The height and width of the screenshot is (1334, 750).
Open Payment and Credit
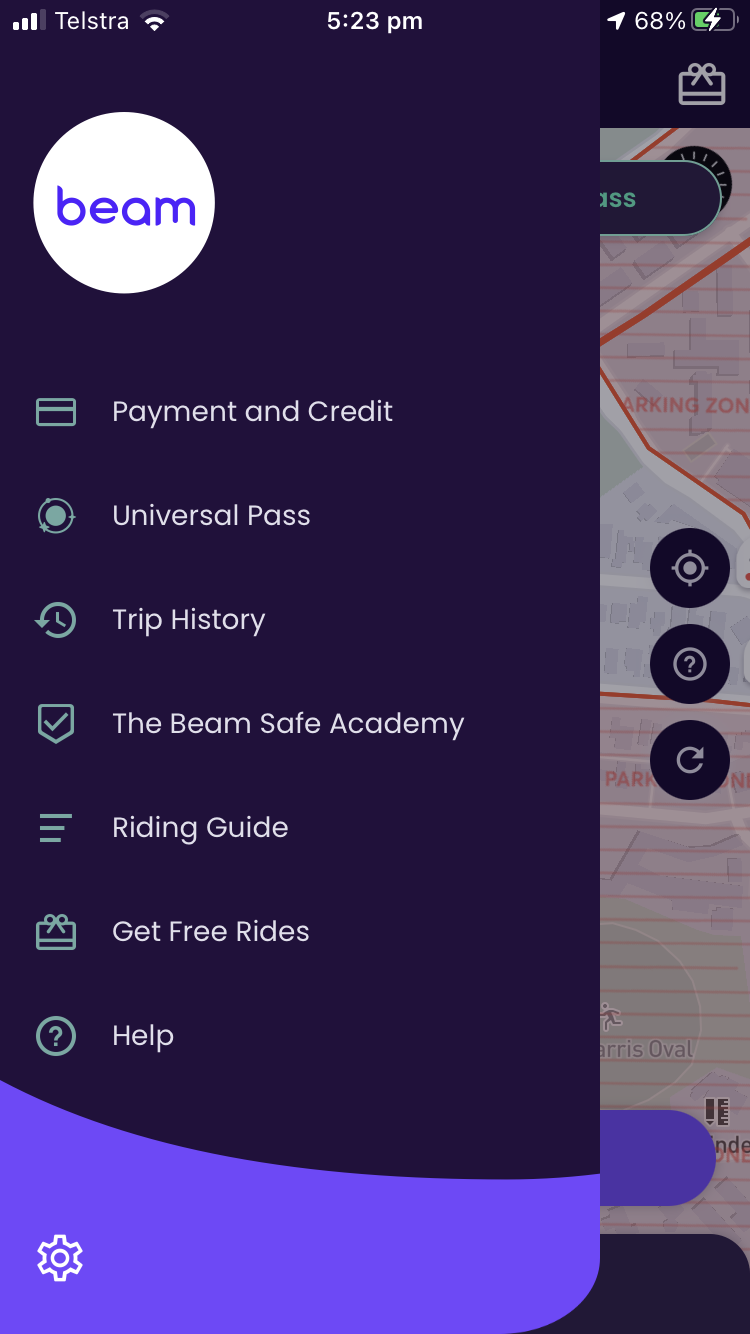(252, 412)
